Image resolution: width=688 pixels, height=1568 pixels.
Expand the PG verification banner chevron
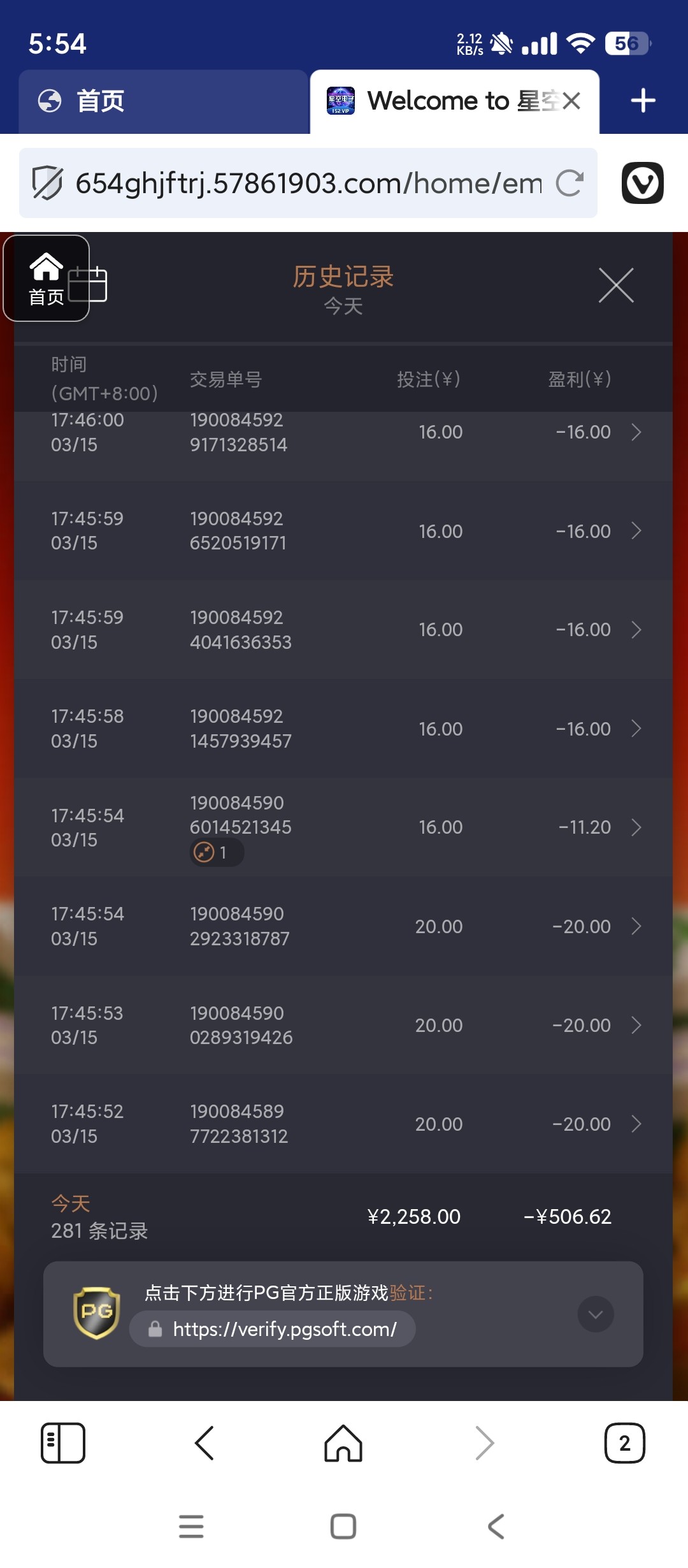click(596, 1314)
